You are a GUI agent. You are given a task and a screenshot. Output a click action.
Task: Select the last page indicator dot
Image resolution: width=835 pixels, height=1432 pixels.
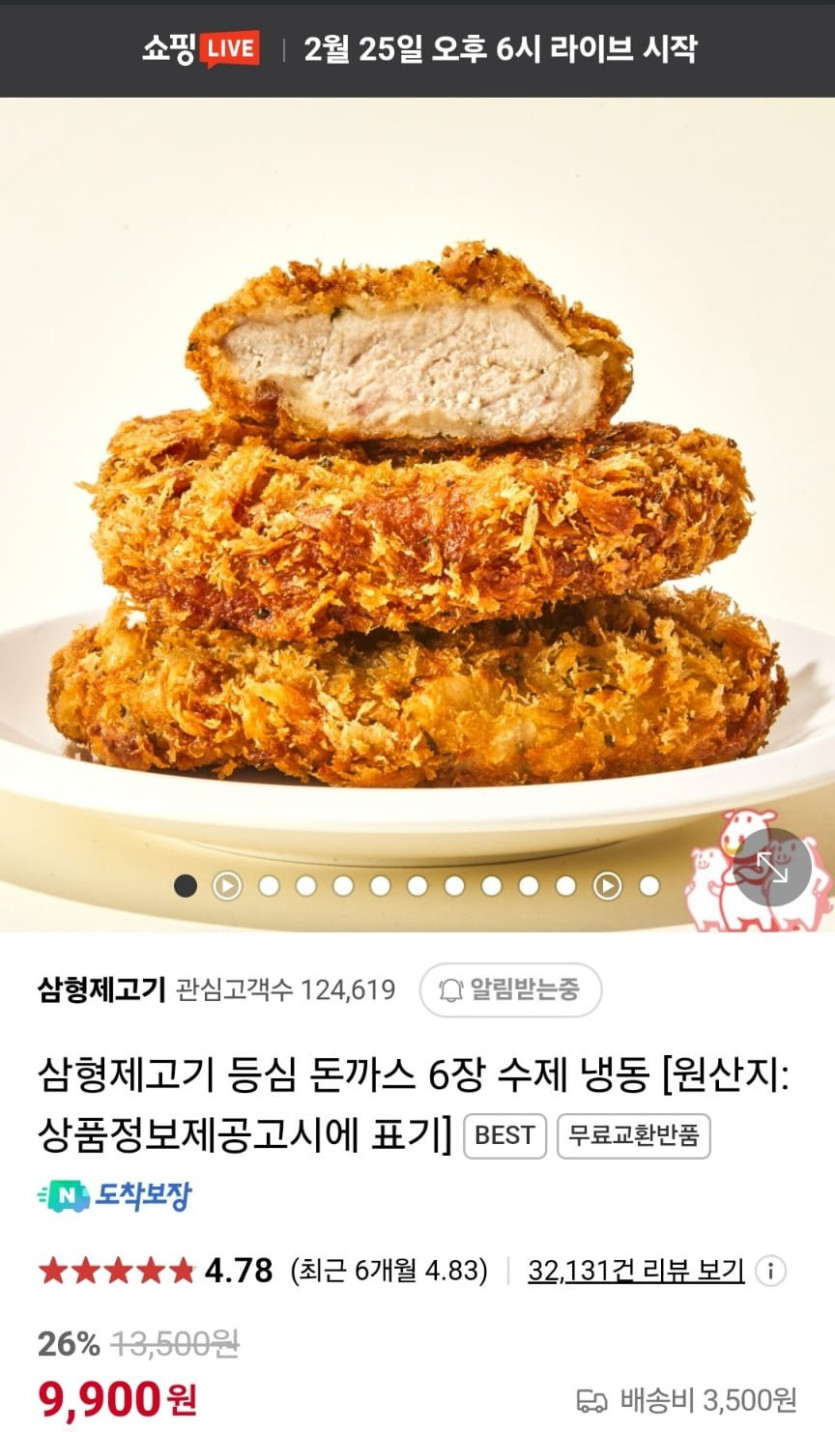[649, 886]
